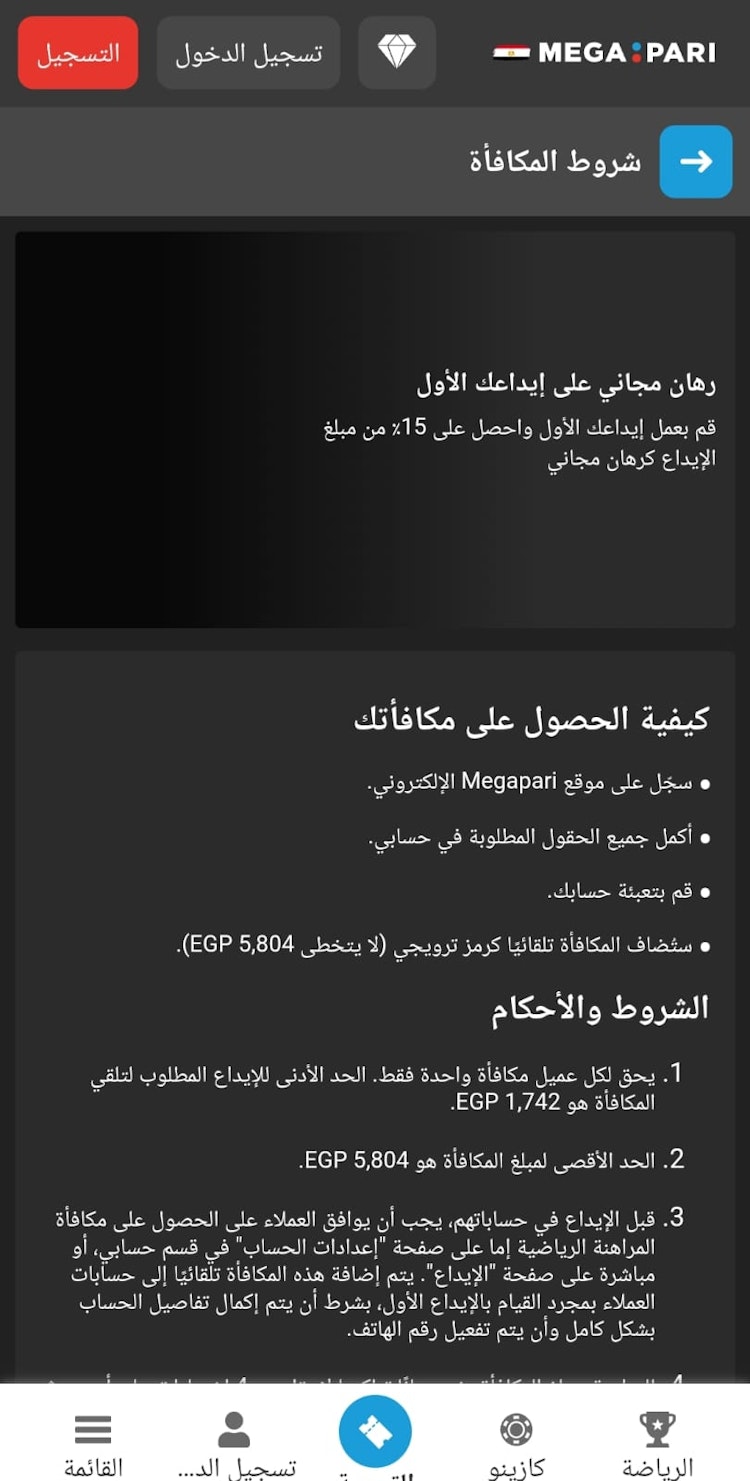Open the login tab in bottom bar
The width and height of the screenshot is (750, 1481).
(234, 1444)
